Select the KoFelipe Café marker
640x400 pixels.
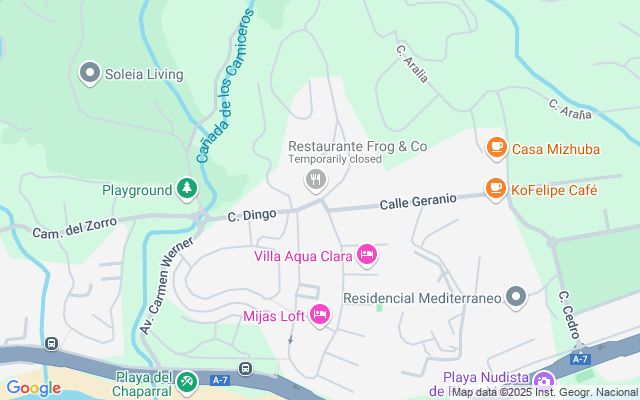[x=495, y=188]
